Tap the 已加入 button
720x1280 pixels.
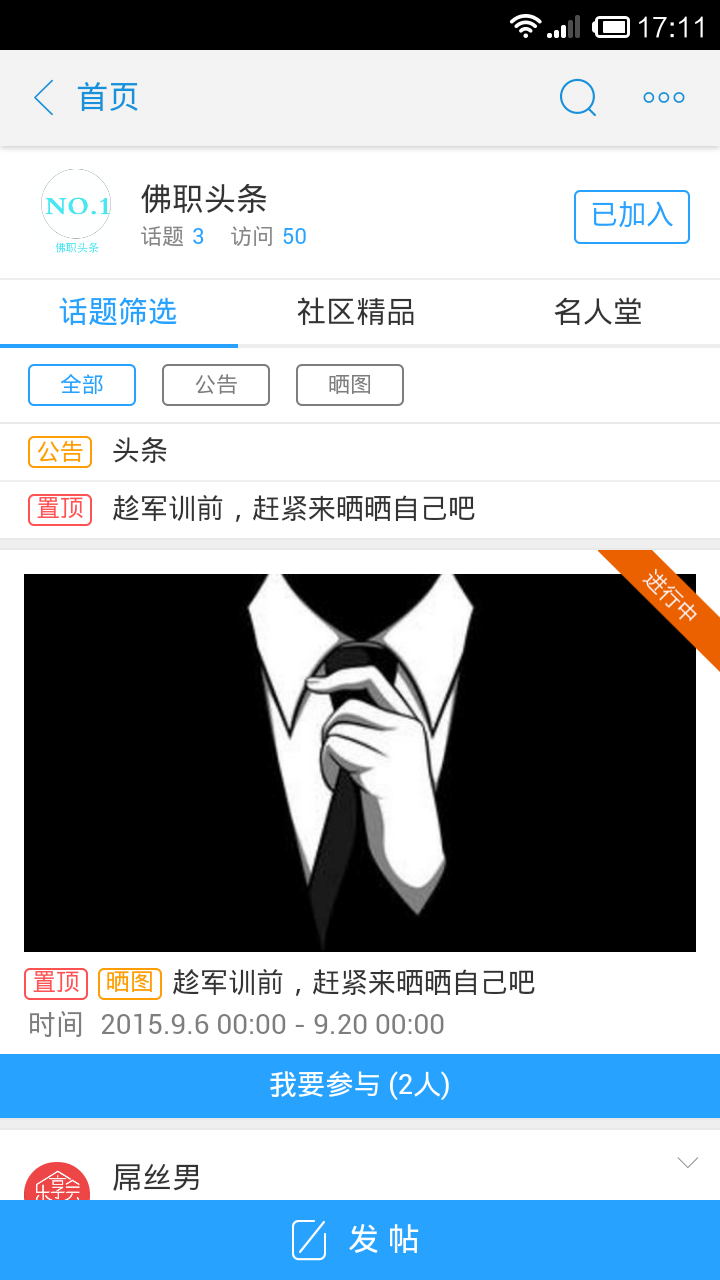631,216
